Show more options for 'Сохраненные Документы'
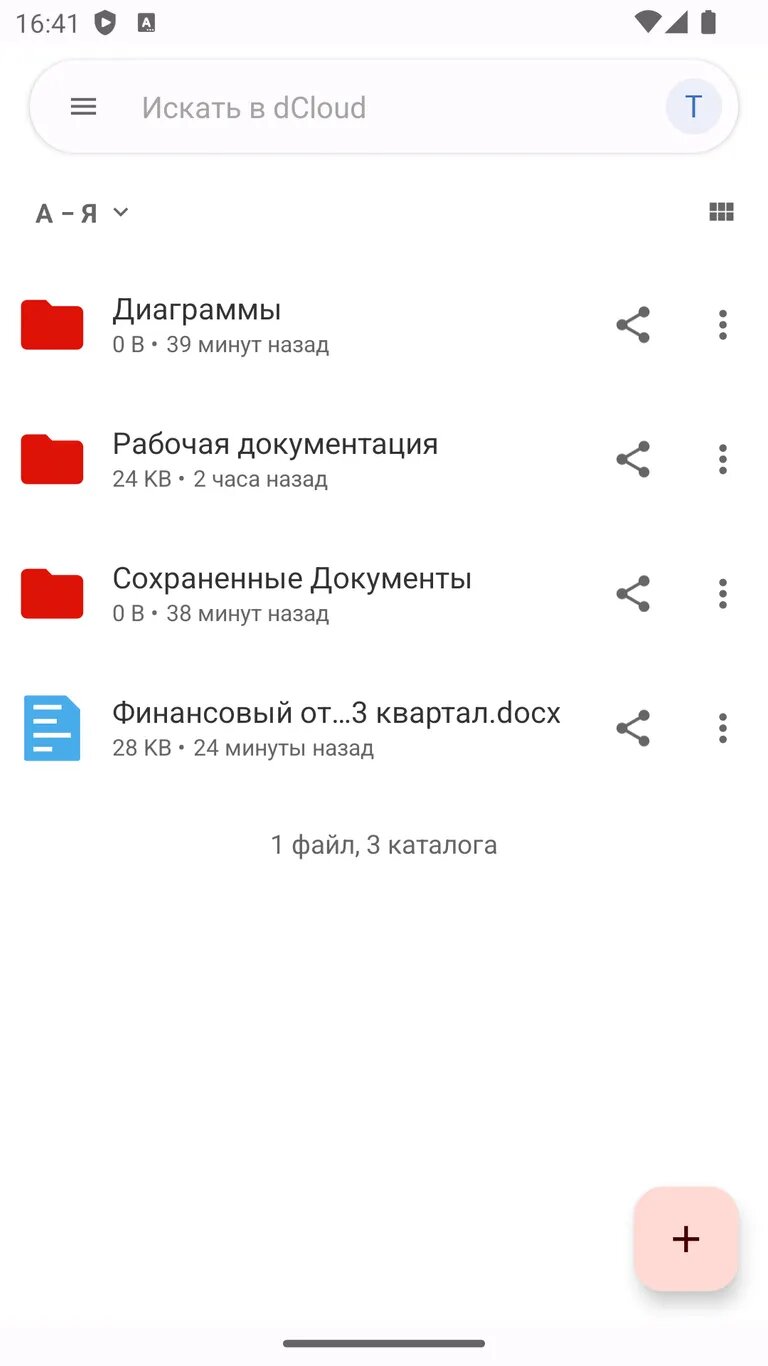 [x=722, y=594]
